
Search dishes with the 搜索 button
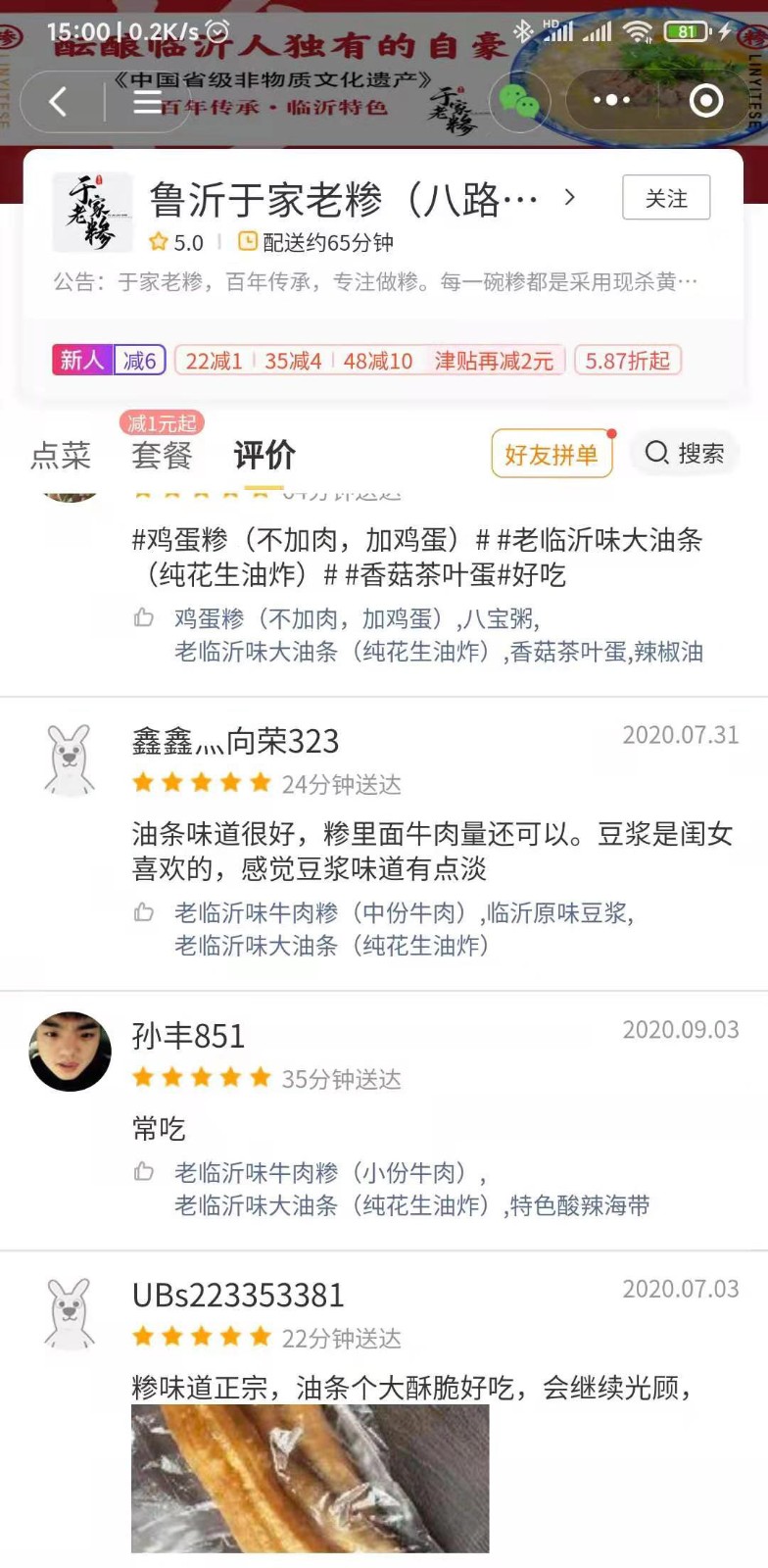pyautogui.click(x=685, y=453)
